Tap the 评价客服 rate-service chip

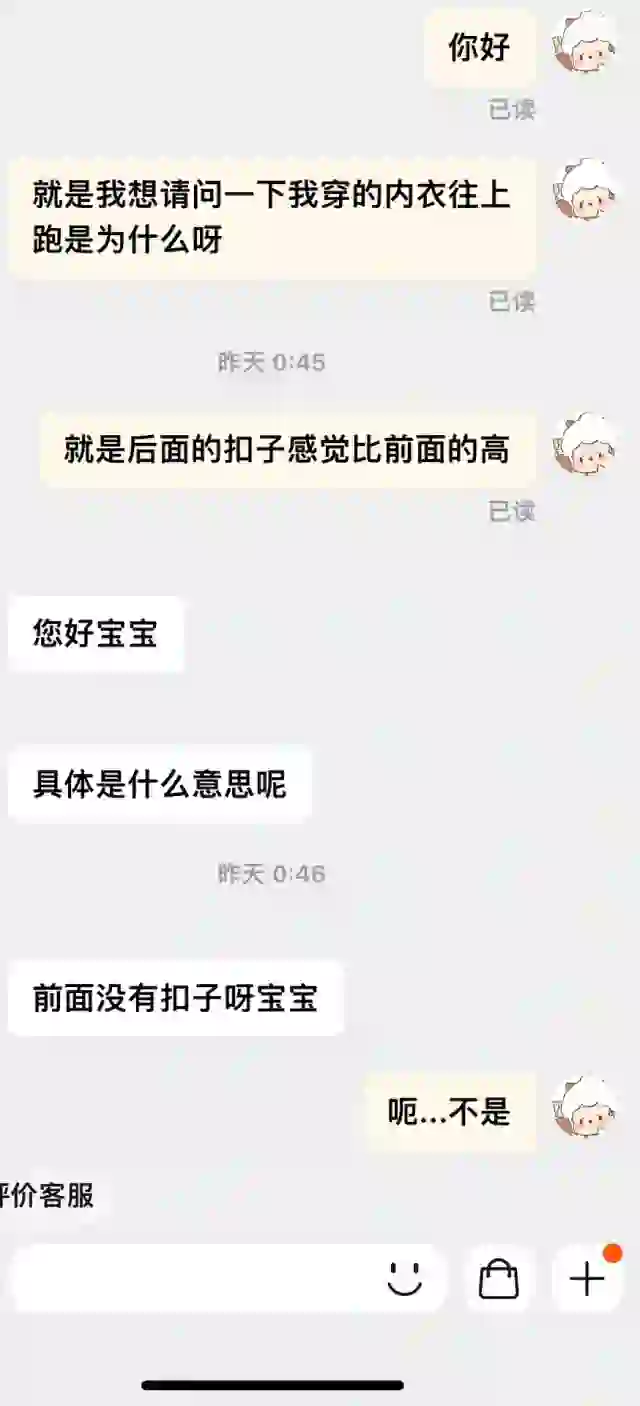pos(48,1195)
